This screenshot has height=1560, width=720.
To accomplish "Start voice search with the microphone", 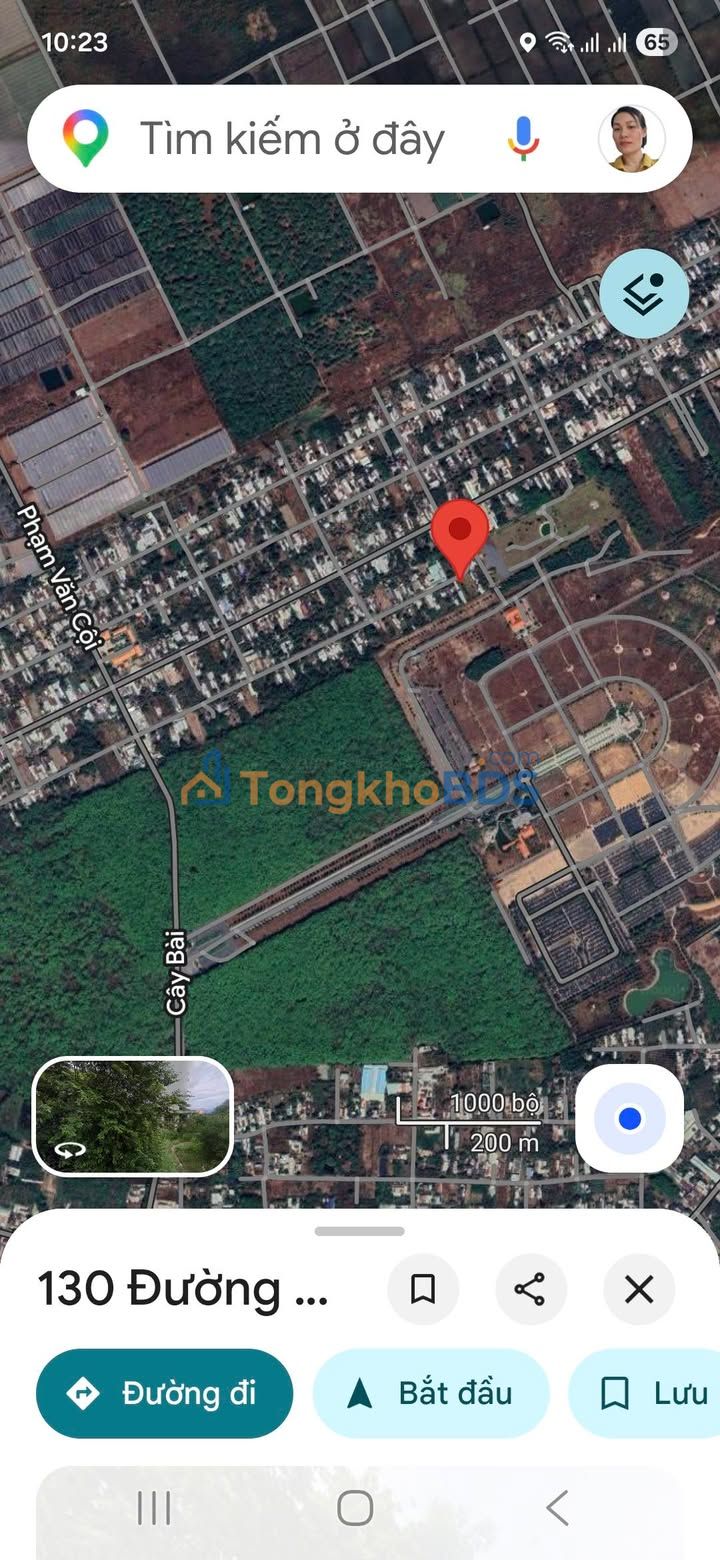I will click(523, 139).
